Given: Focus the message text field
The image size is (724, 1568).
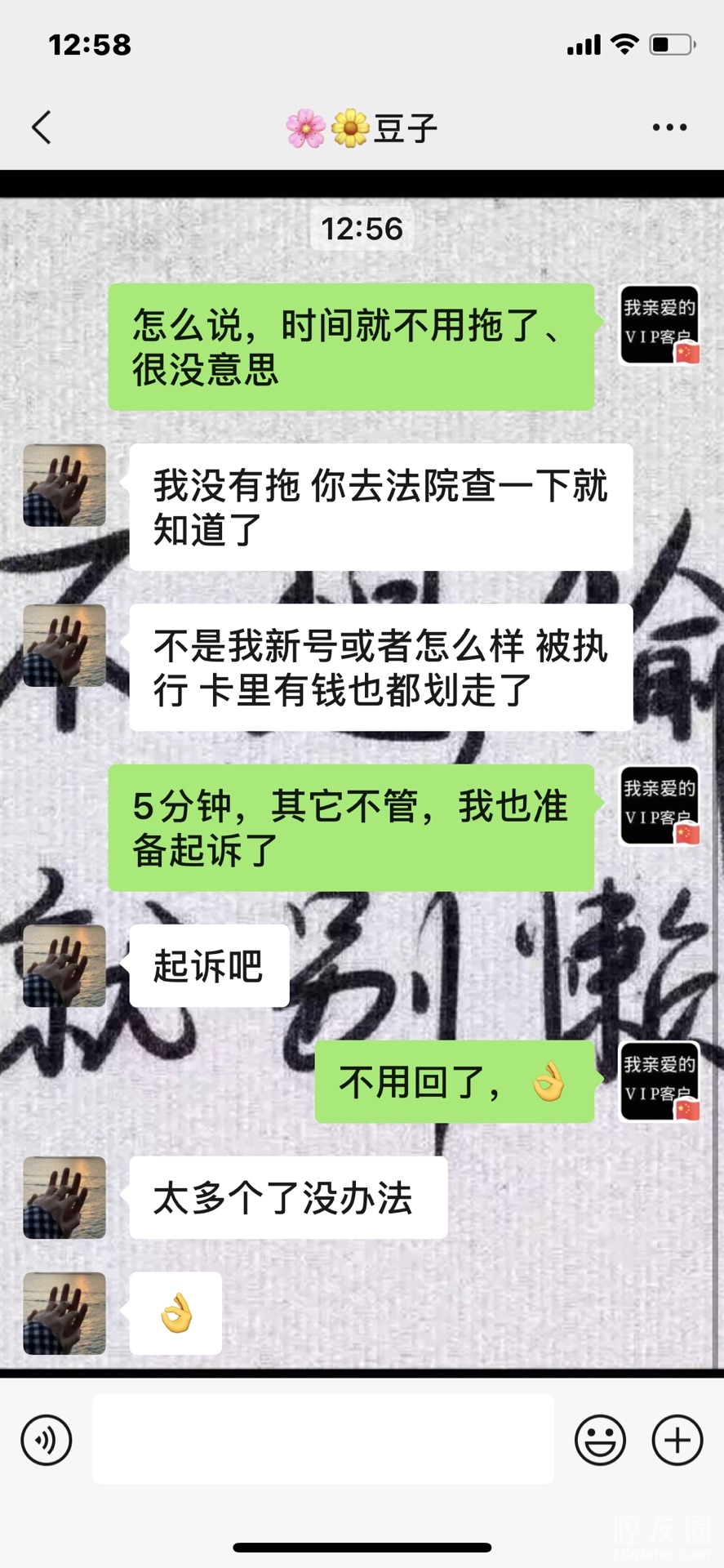Looking at the screenshot, I should click(x=322, y=1439).
